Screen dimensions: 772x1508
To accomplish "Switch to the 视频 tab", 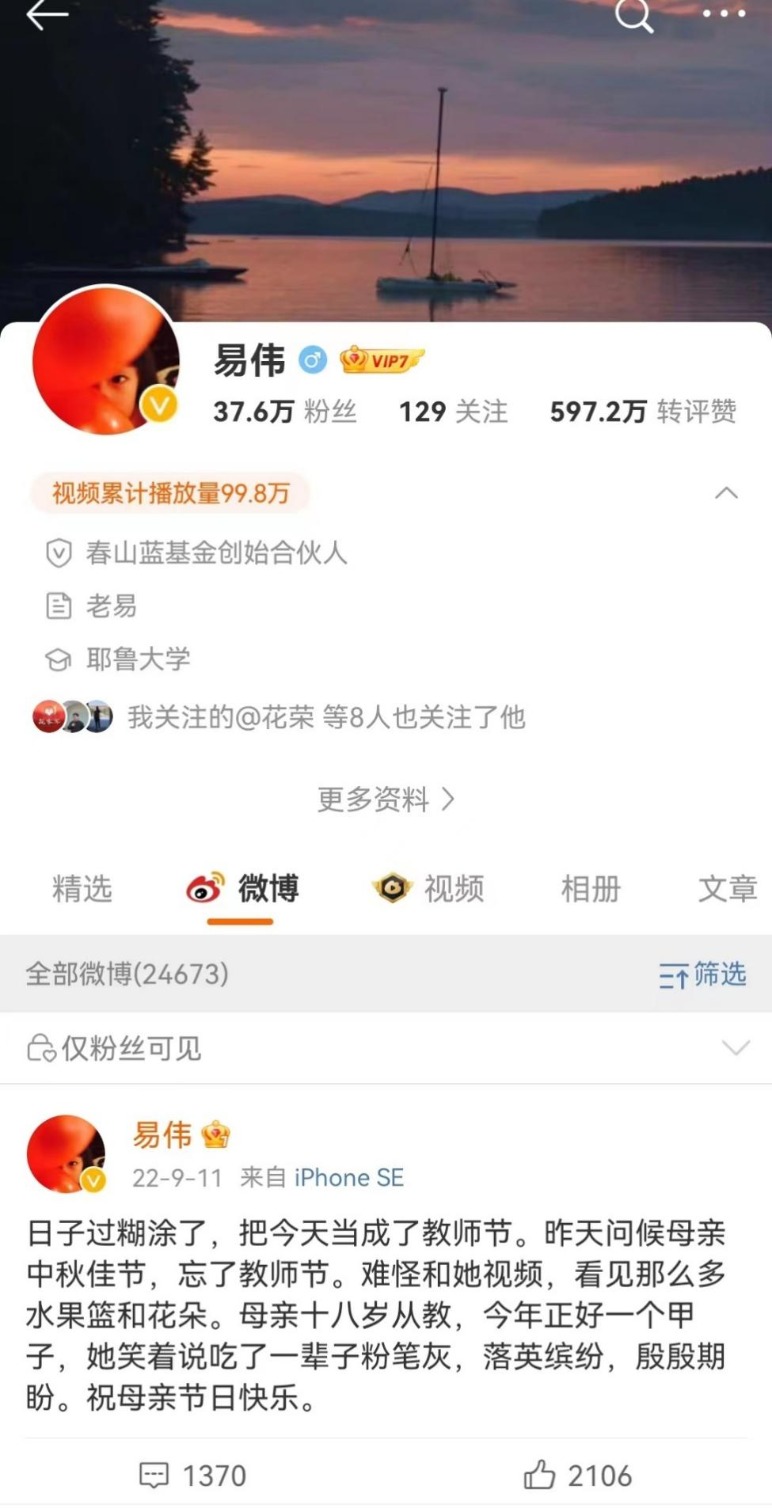I will click(x=429, y=888).
